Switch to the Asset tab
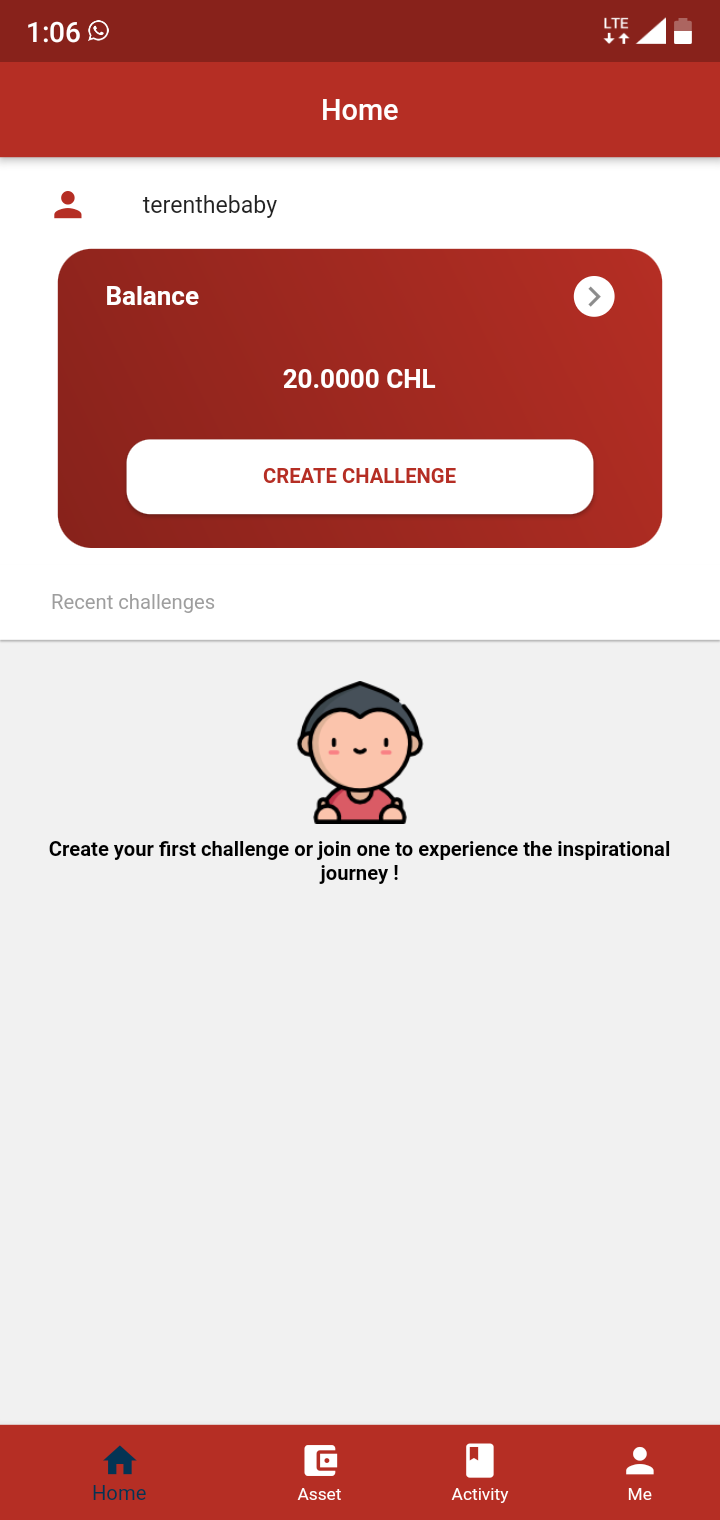The image size is (720, 1520). (319, 1472)
